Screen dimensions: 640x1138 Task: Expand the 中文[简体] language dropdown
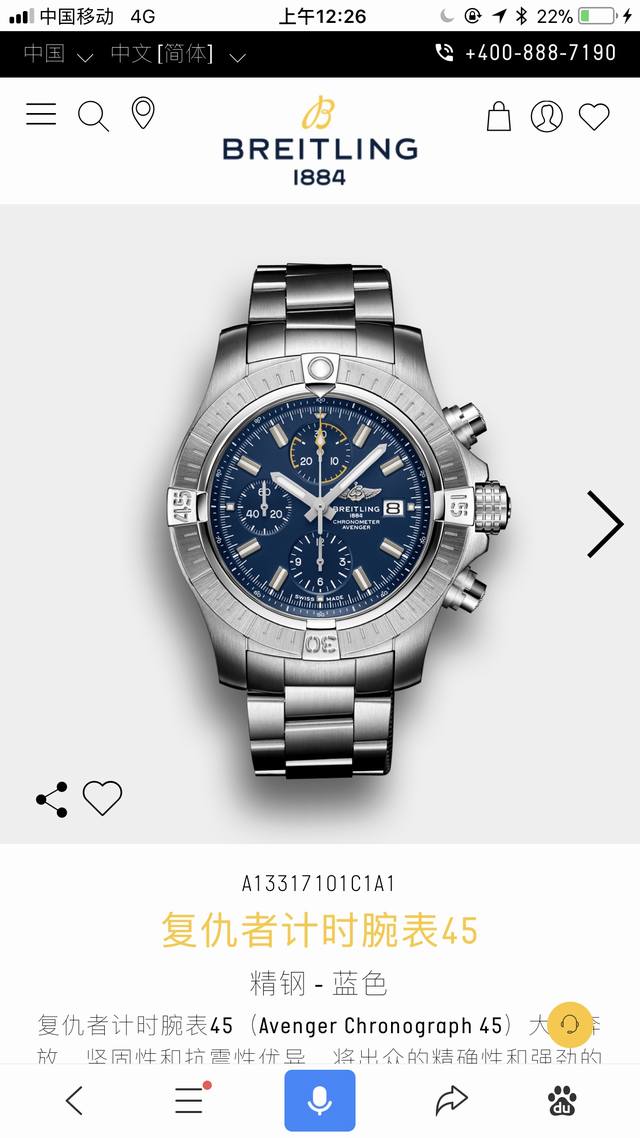(x=177, y=54)
